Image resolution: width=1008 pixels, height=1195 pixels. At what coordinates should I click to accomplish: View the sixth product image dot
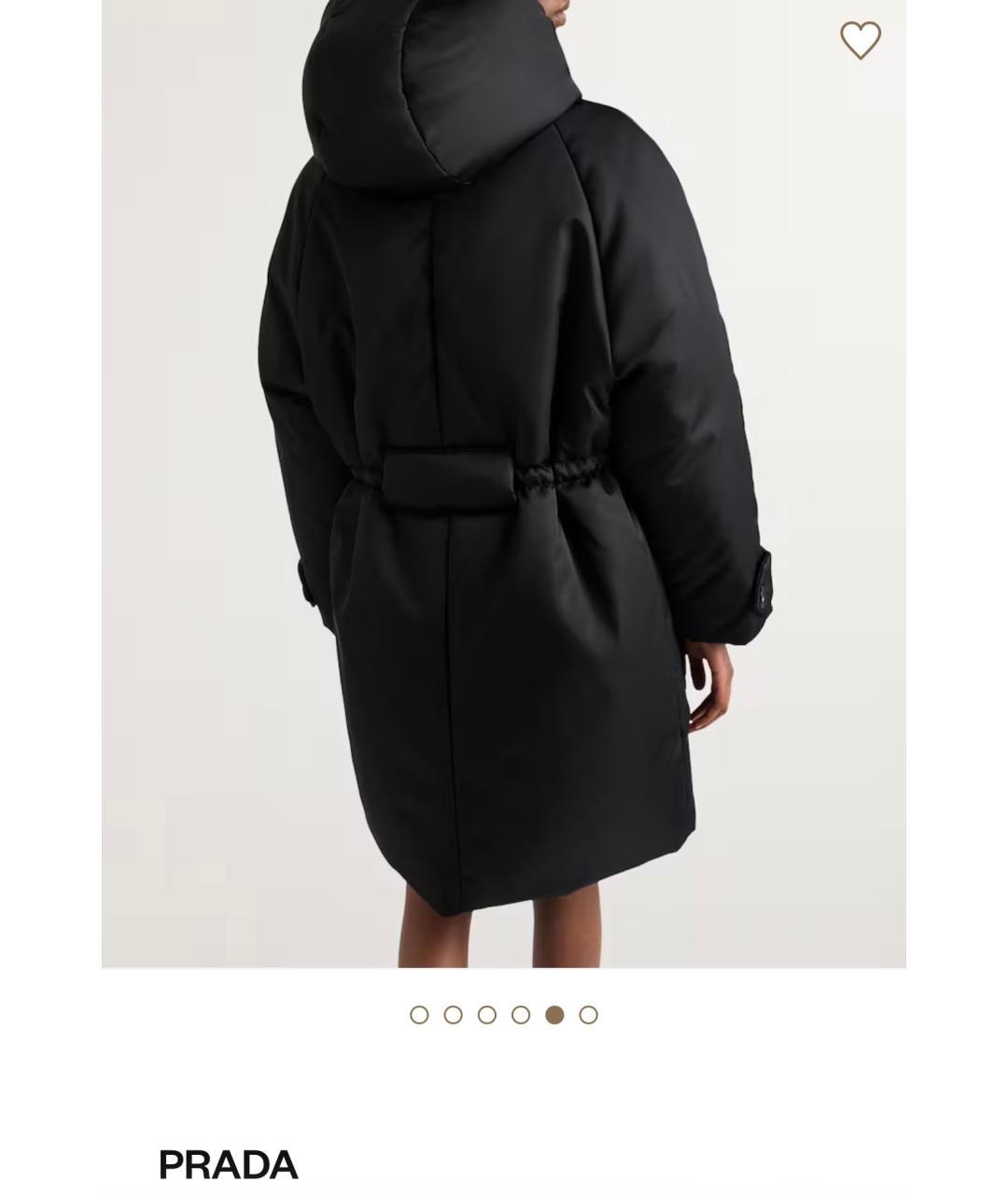pos(588,1015)
